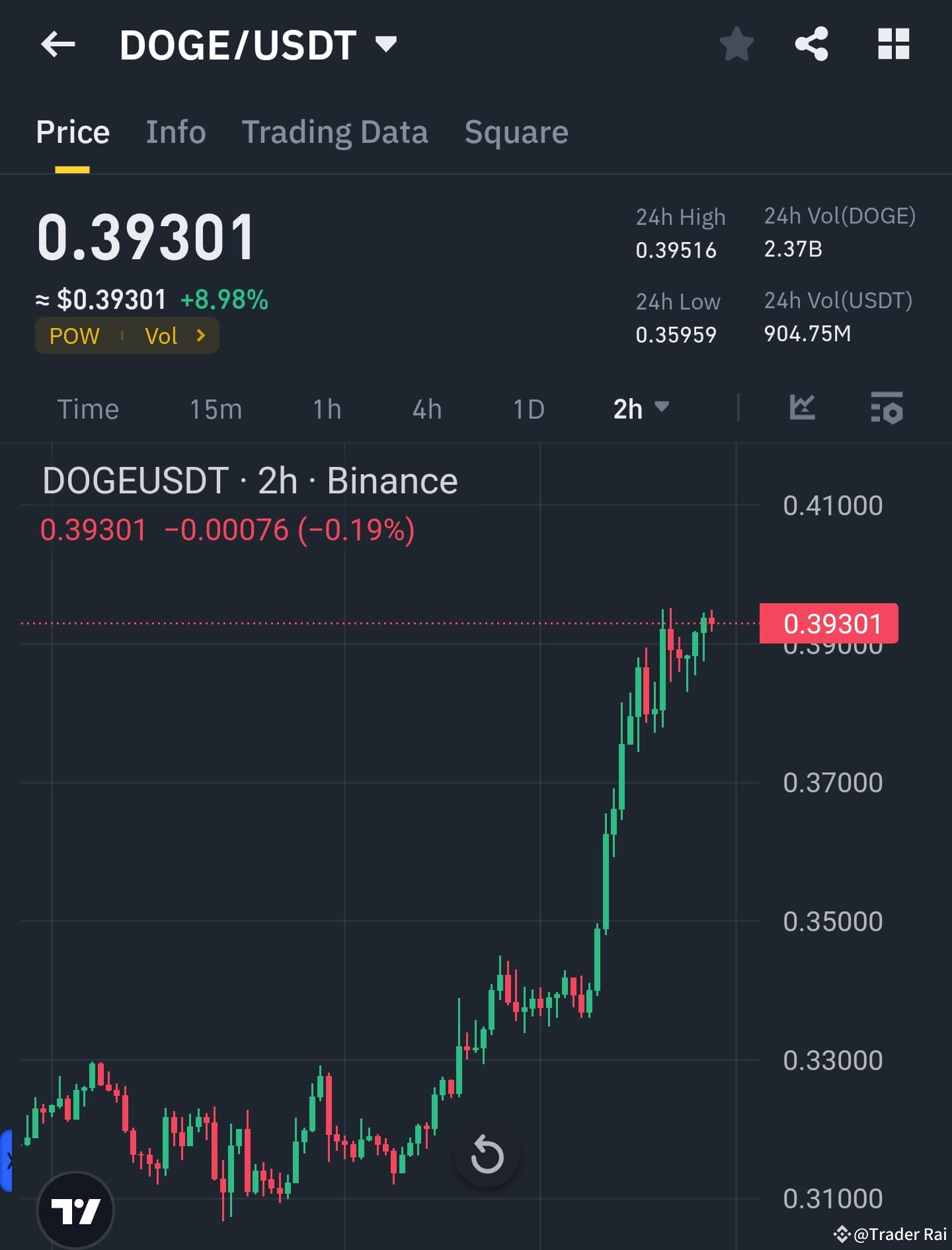Open the Info section

175,132
